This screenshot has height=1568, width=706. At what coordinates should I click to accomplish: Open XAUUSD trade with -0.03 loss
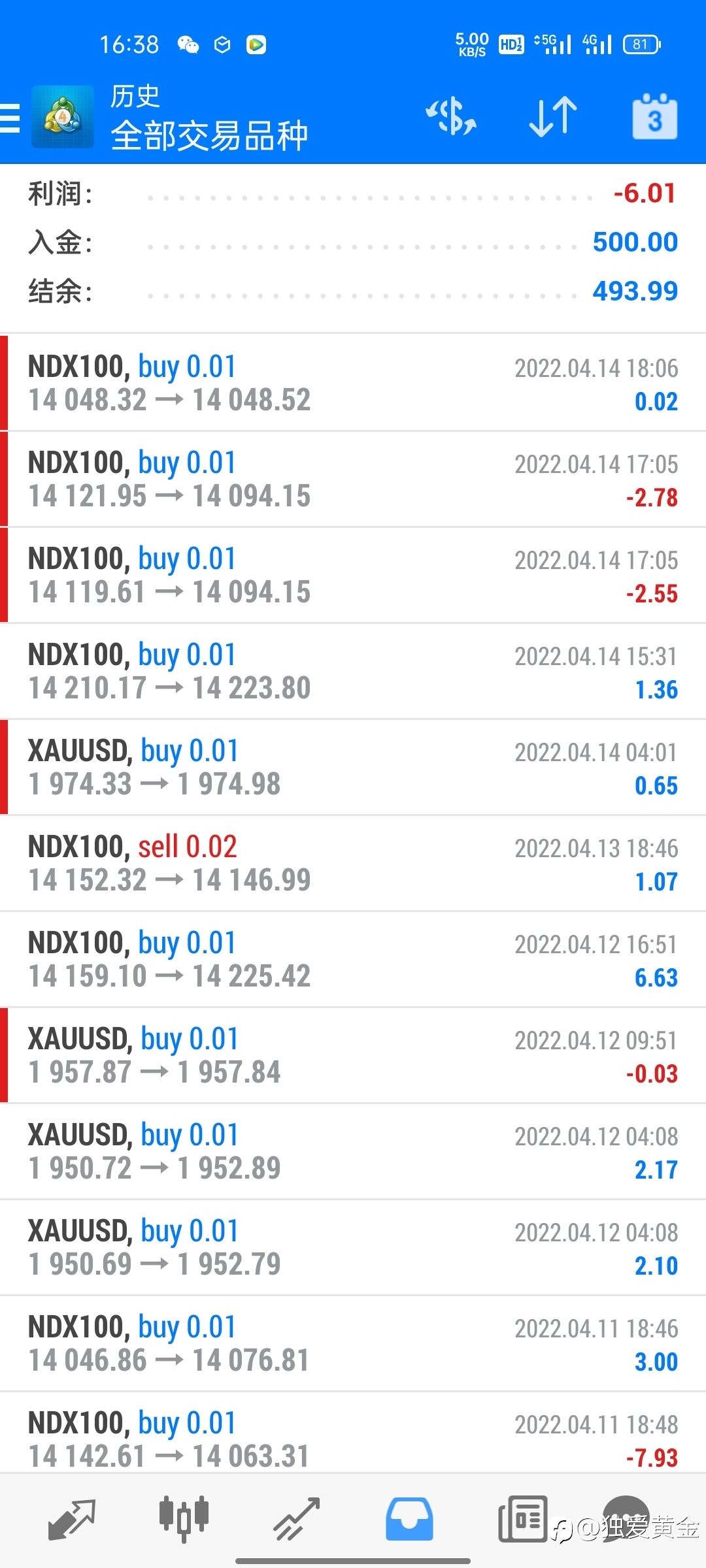point(353,1055)
